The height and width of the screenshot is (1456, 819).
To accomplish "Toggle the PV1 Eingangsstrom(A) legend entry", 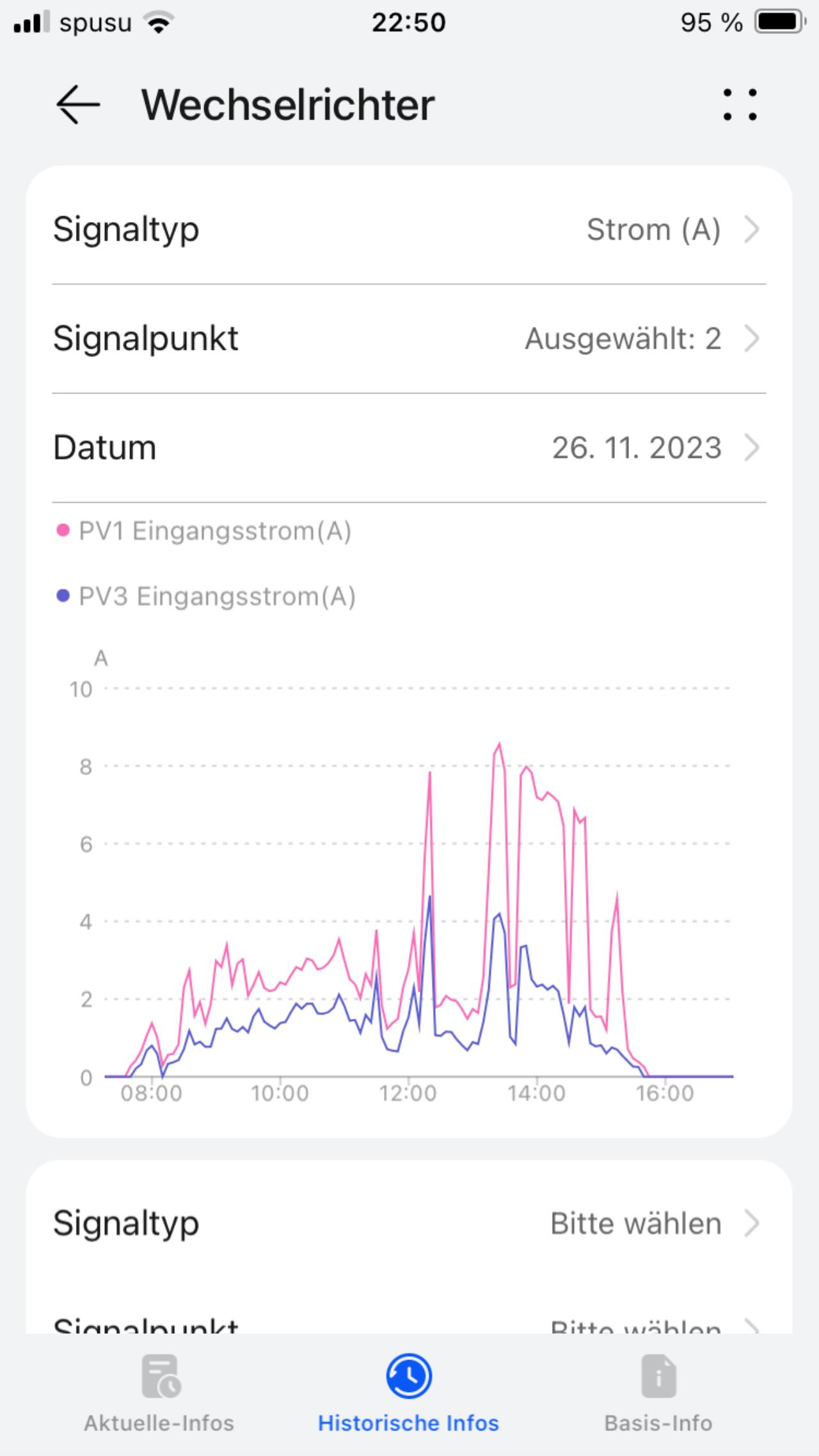I will 204,531.
